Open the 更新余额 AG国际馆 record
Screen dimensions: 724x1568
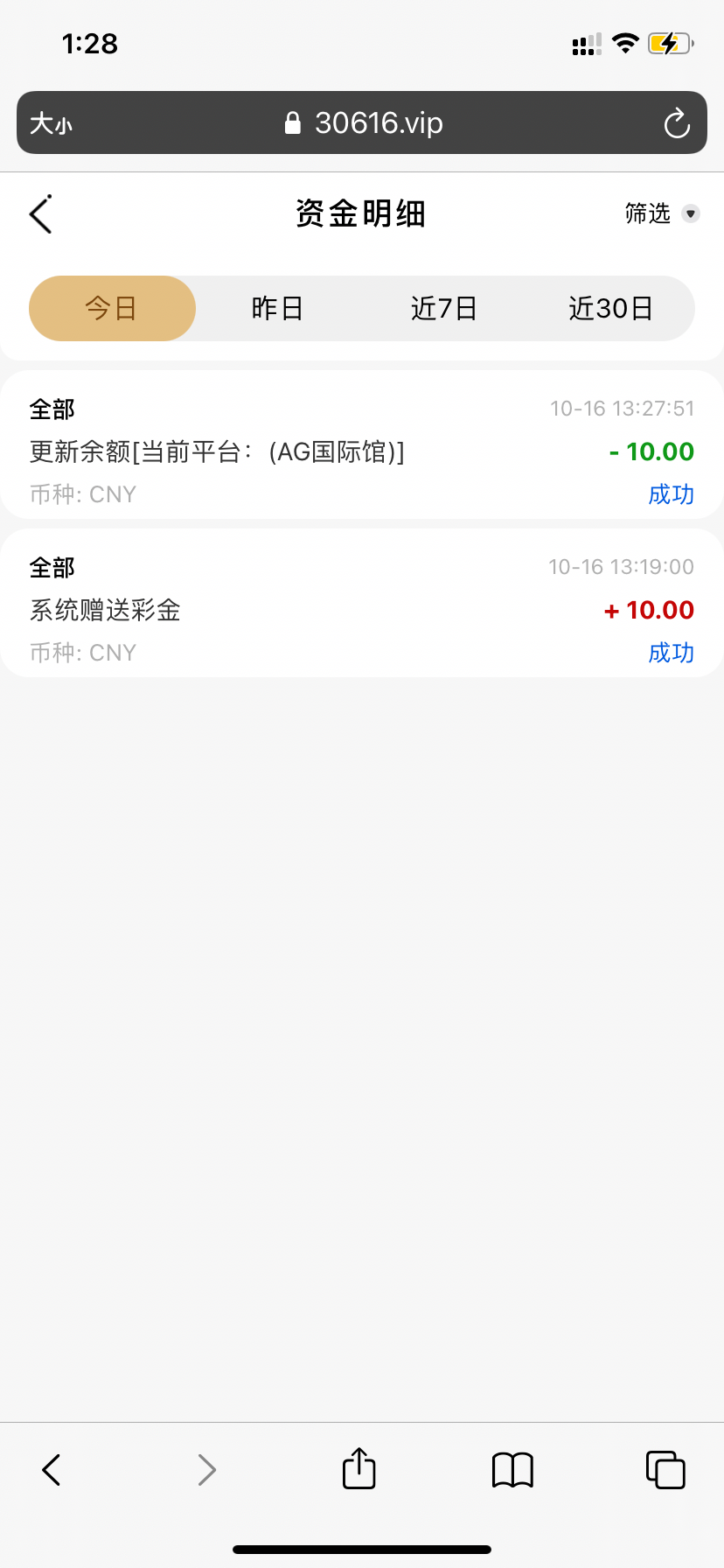(x=362, y=445)
